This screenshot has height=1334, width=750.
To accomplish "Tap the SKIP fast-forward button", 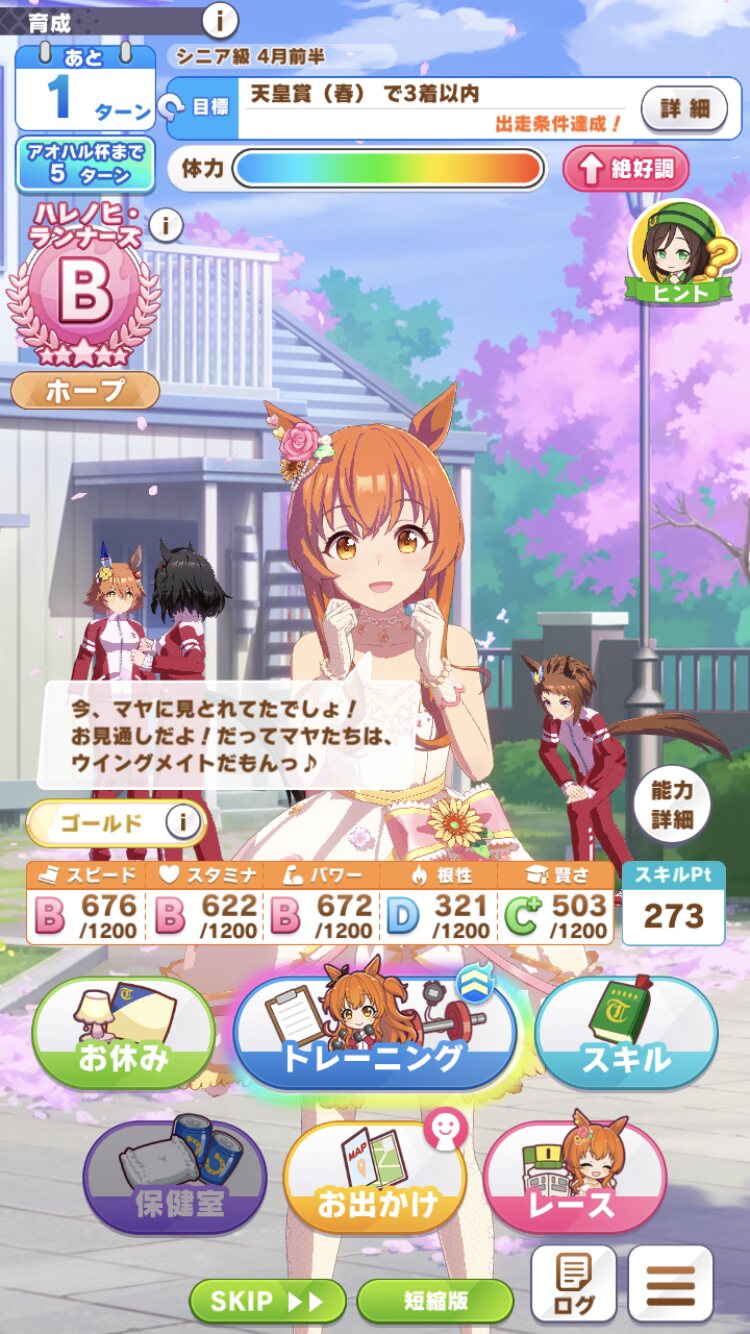I will pos(267,1301).
